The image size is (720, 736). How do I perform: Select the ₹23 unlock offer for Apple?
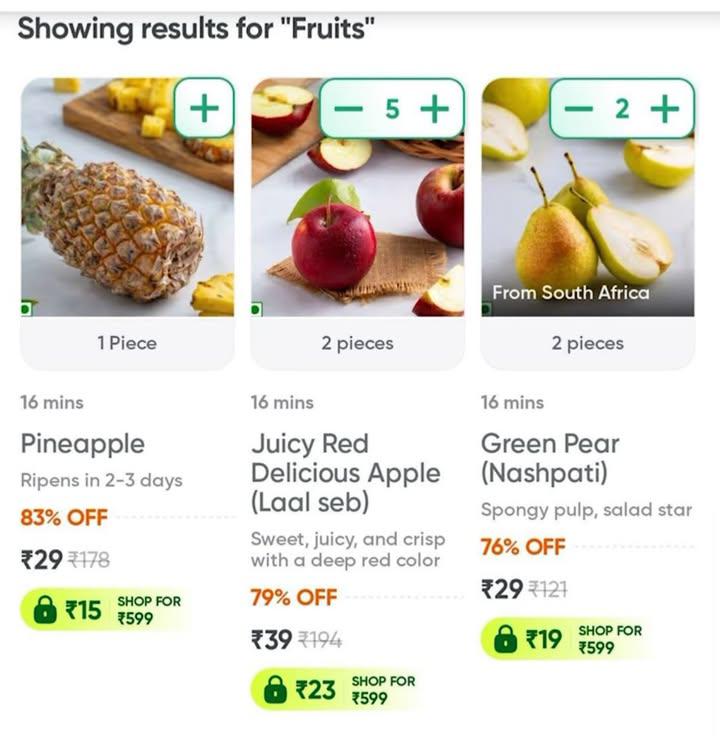click(338, 689)
